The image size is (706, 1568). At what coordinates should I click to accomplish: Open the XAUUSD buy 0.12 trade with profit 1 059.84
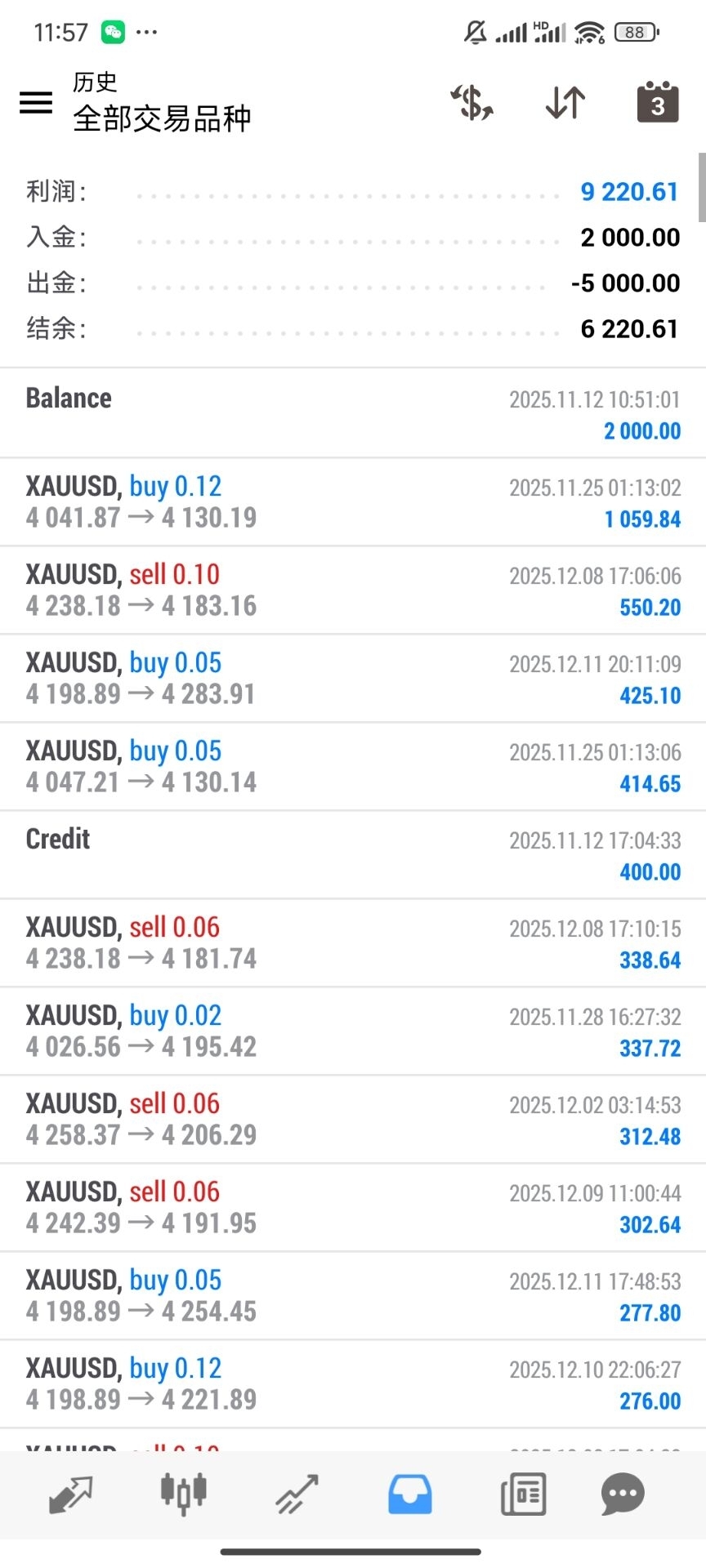click(353, 502)
